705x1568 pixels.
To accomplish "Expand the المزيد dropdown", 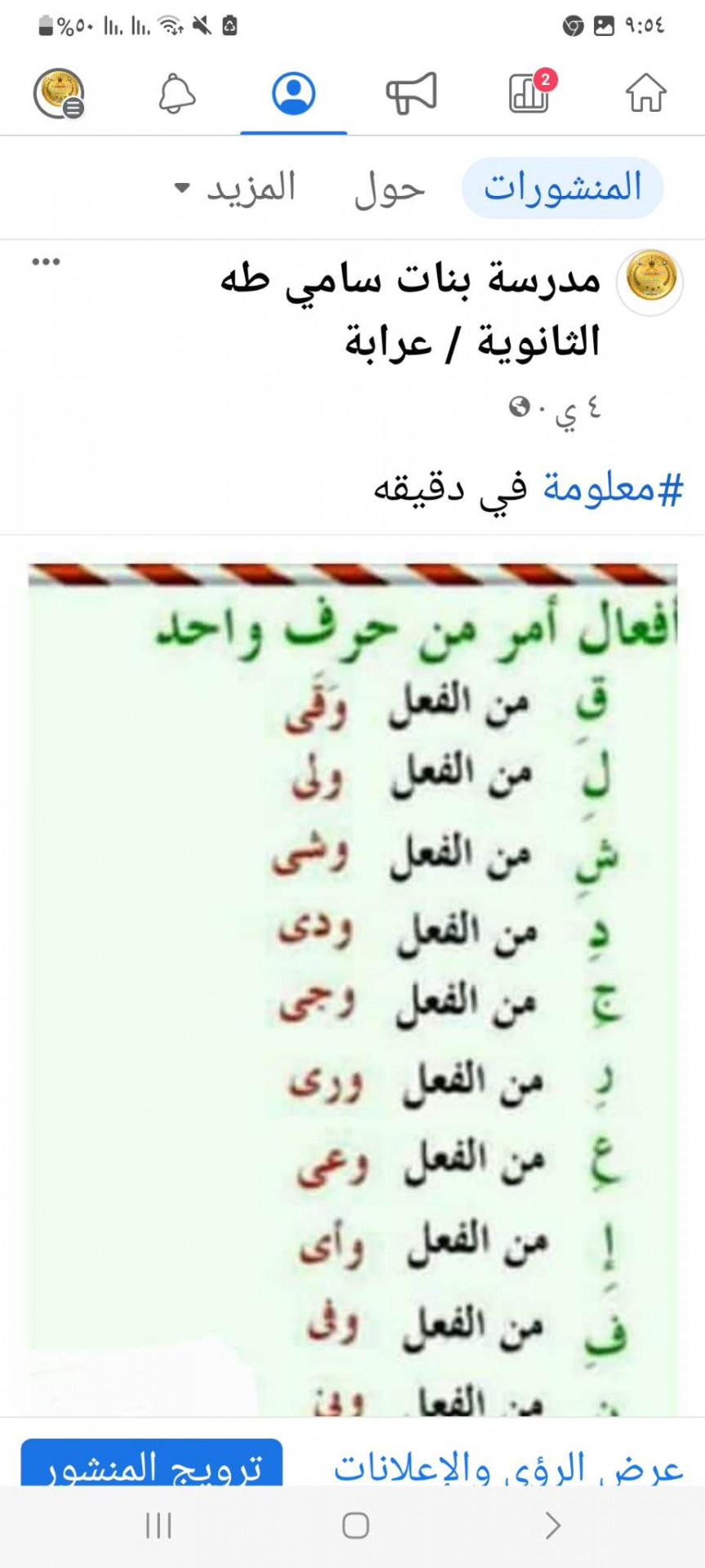I will tap(235, 188).
